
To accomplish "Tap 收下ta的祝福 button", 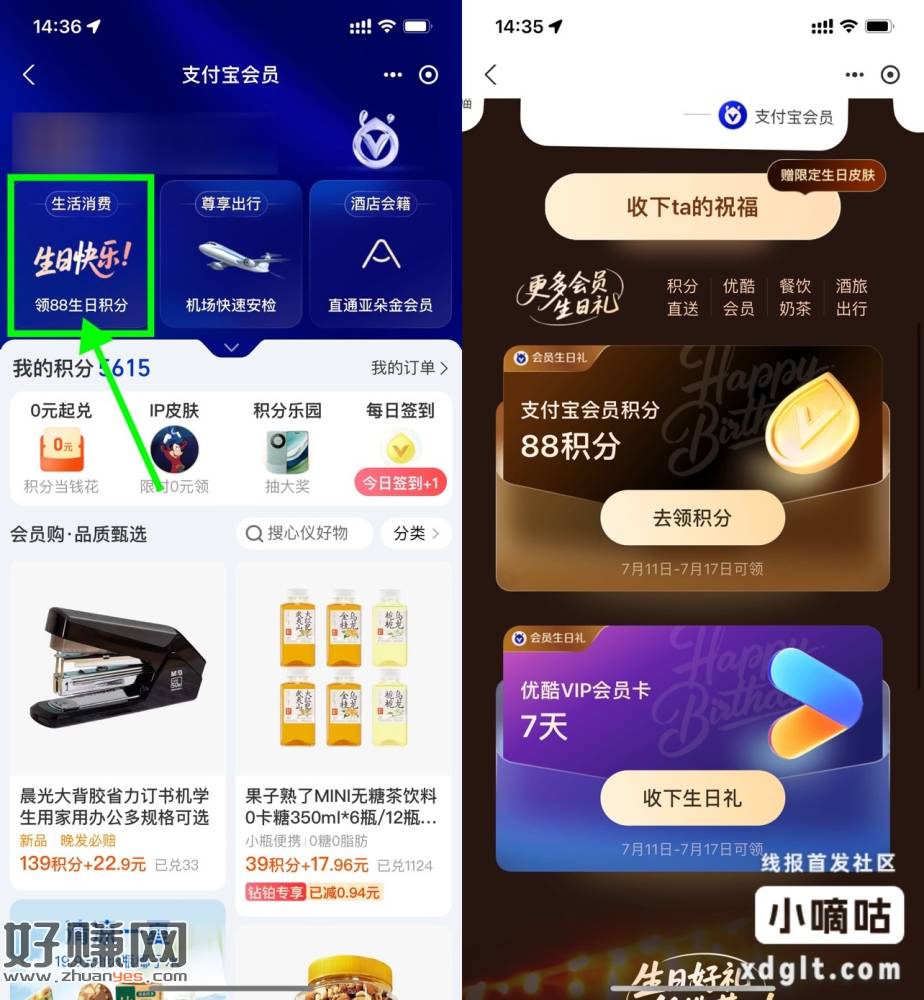I will click(x=692, y=207).
